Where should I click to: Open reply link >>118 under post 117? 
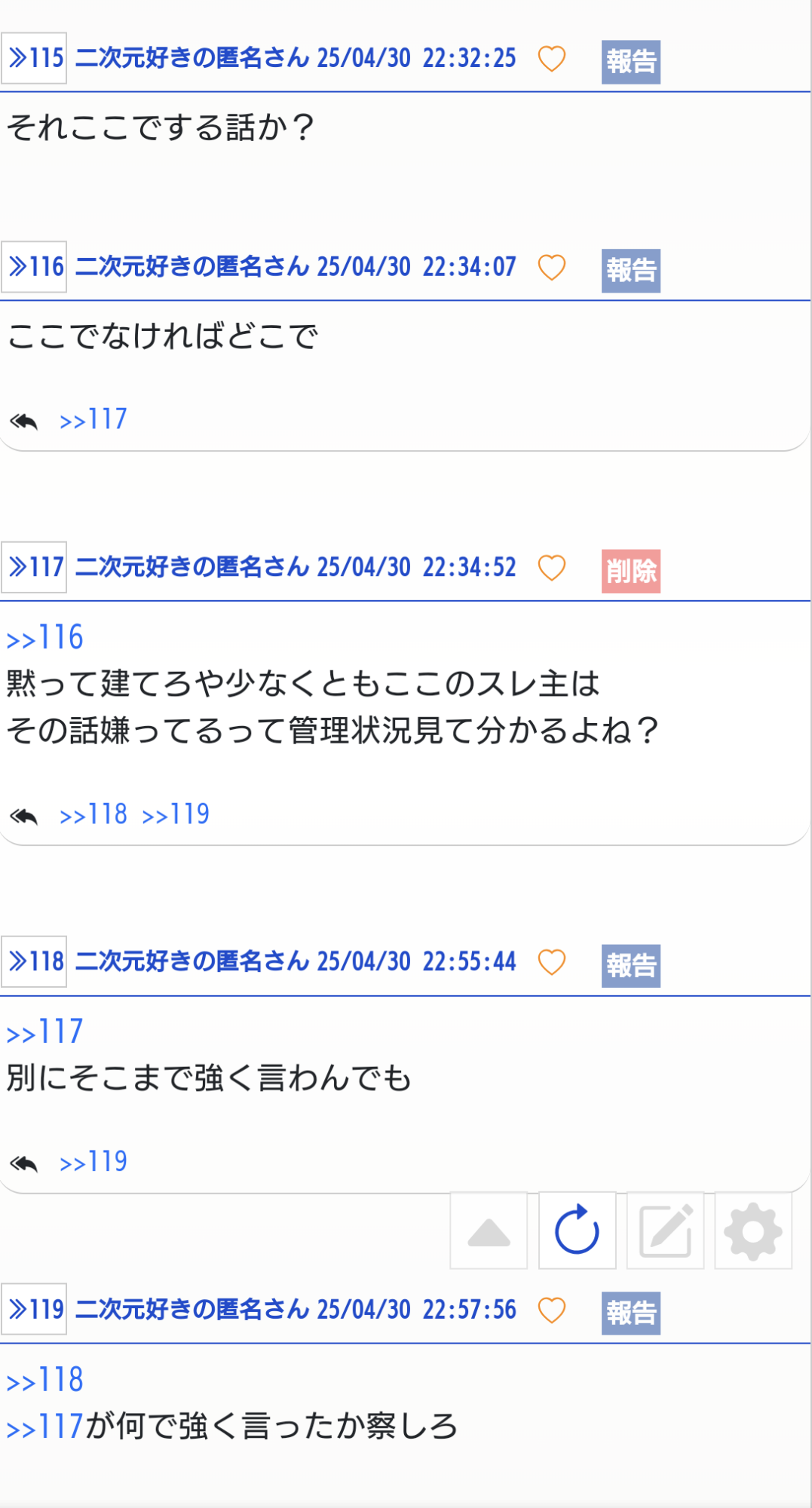93,814
